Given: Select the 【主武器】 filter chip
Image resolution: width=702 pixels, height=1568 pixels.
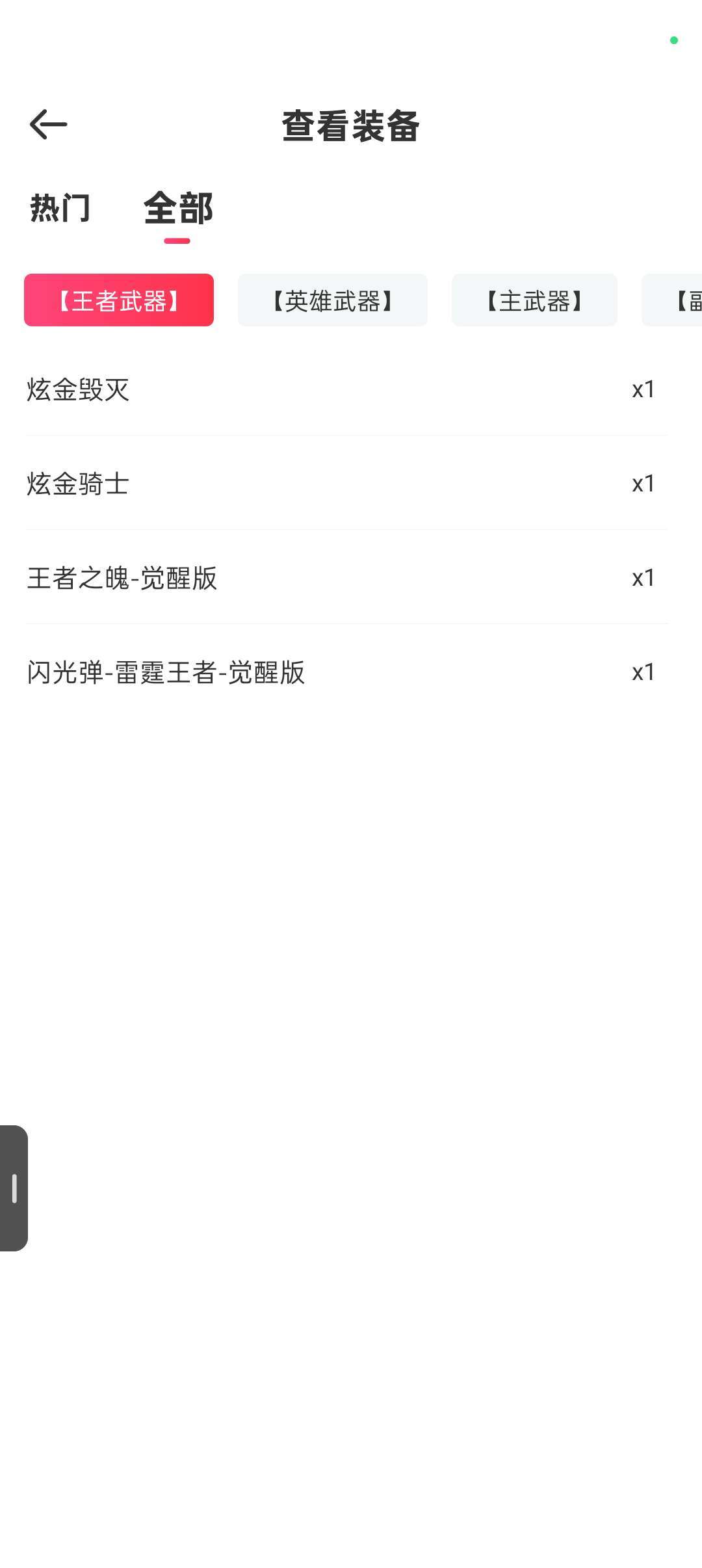Looking at the screenshot, I should tap(534, 300).
